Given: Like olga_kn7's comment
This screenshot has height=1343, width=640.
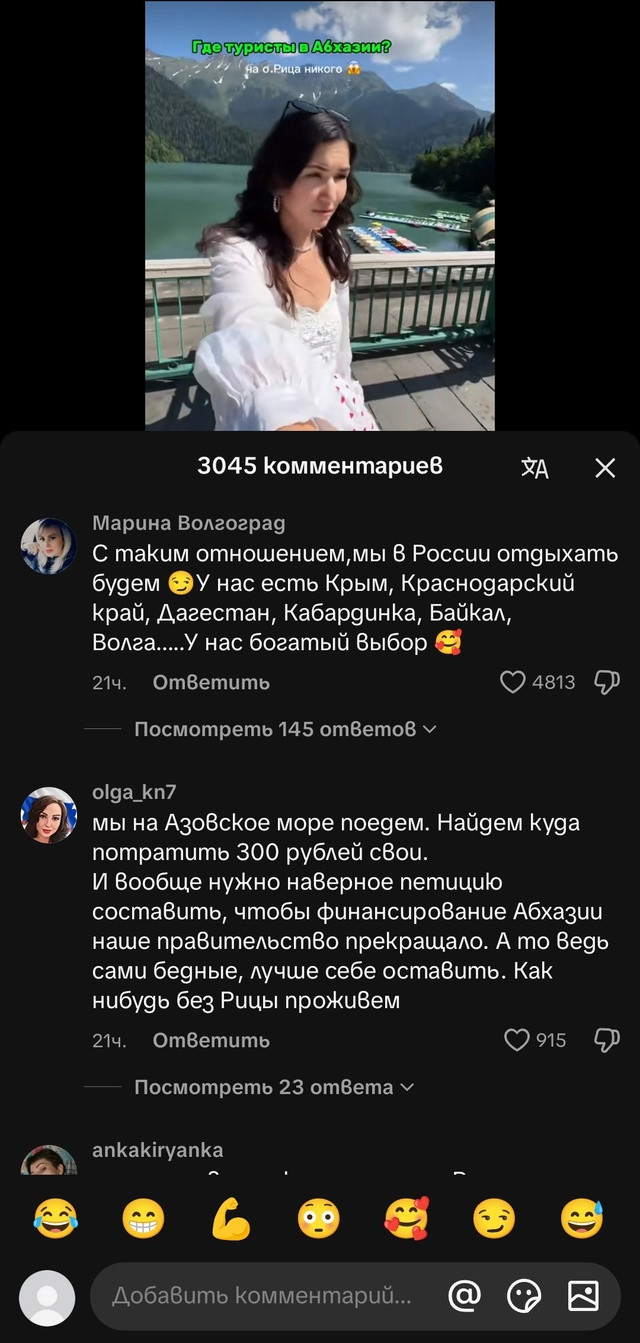Looking at the screenshot, I should coord(516,1040).
